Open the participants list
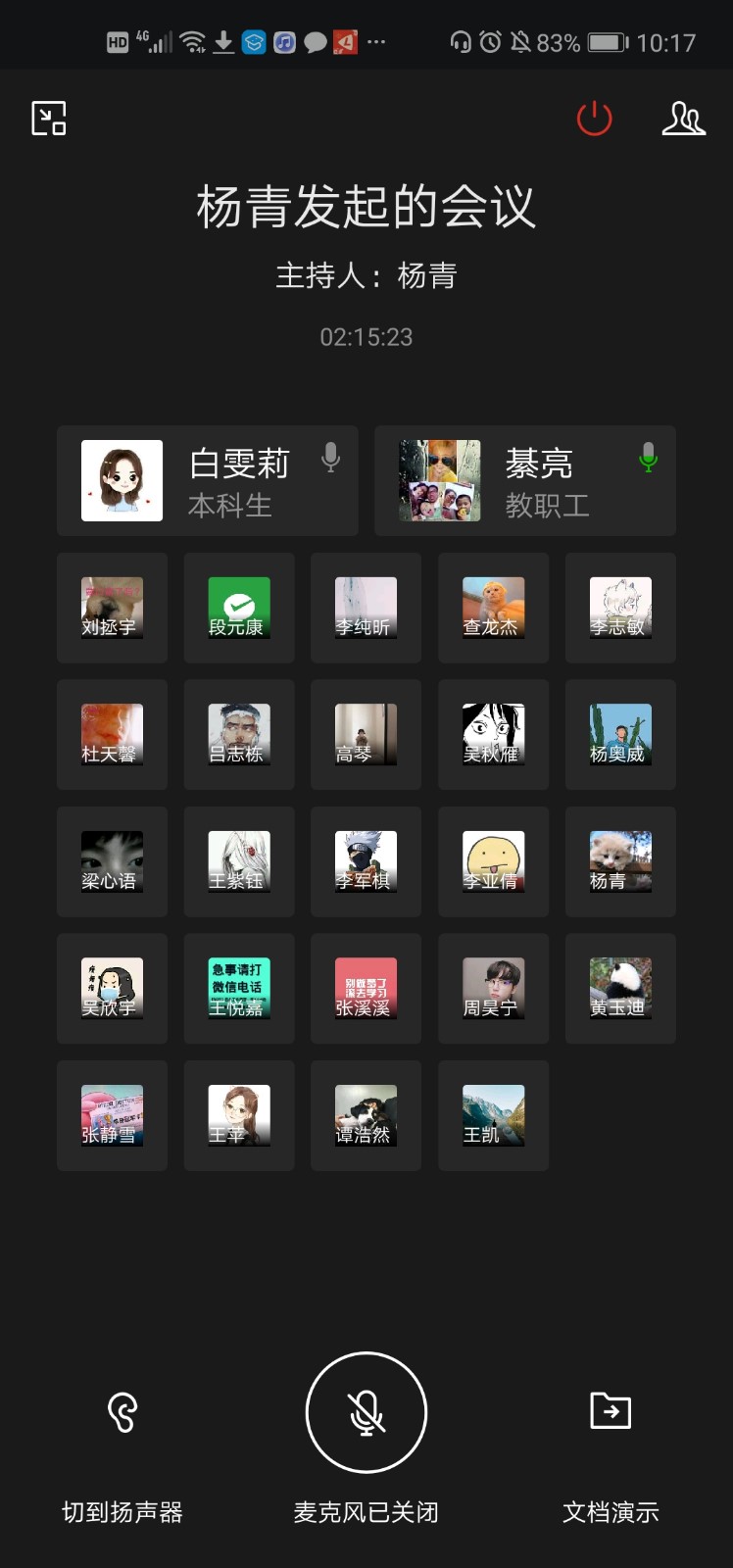Screen dimensions: 733x1568 click(683, 119)
